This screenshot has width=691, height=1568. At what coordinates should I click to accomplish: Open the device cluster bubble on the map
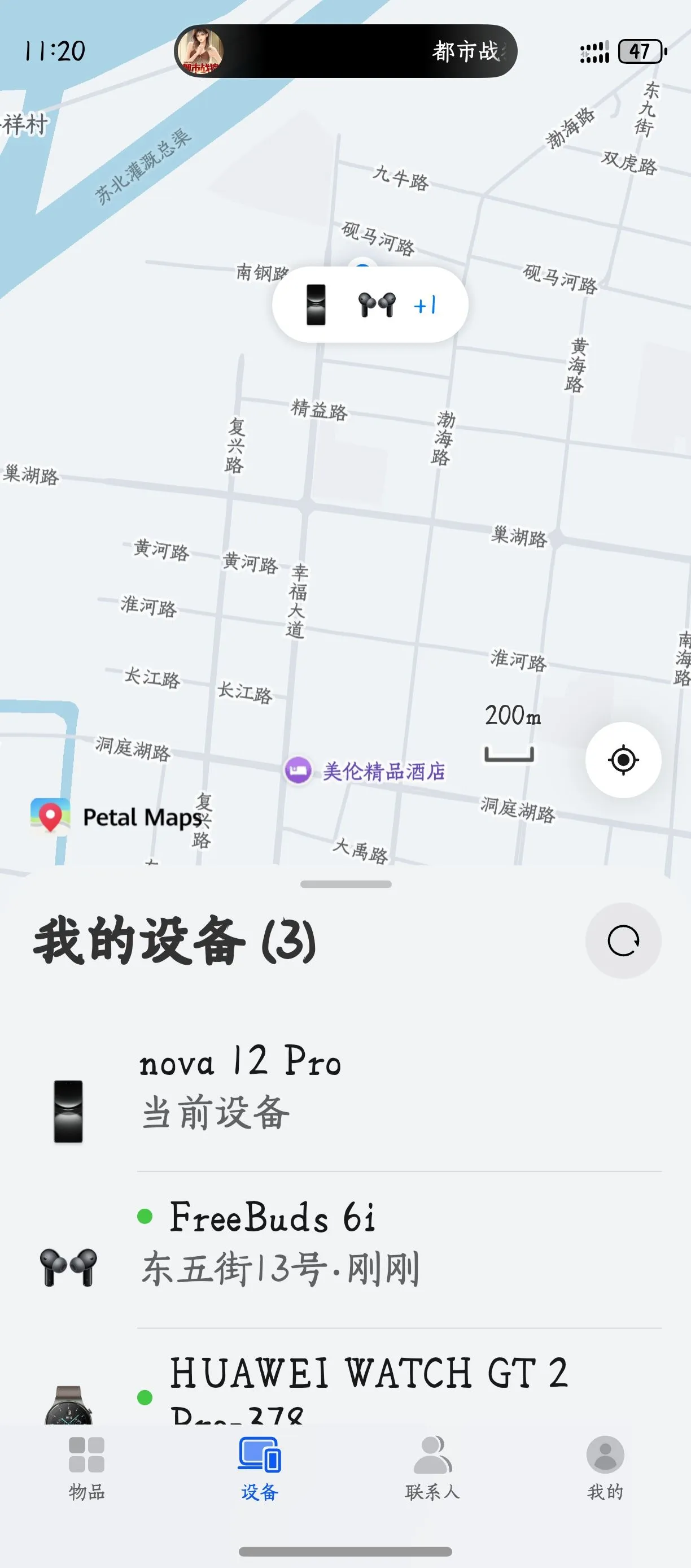click(x=370, y=304)
